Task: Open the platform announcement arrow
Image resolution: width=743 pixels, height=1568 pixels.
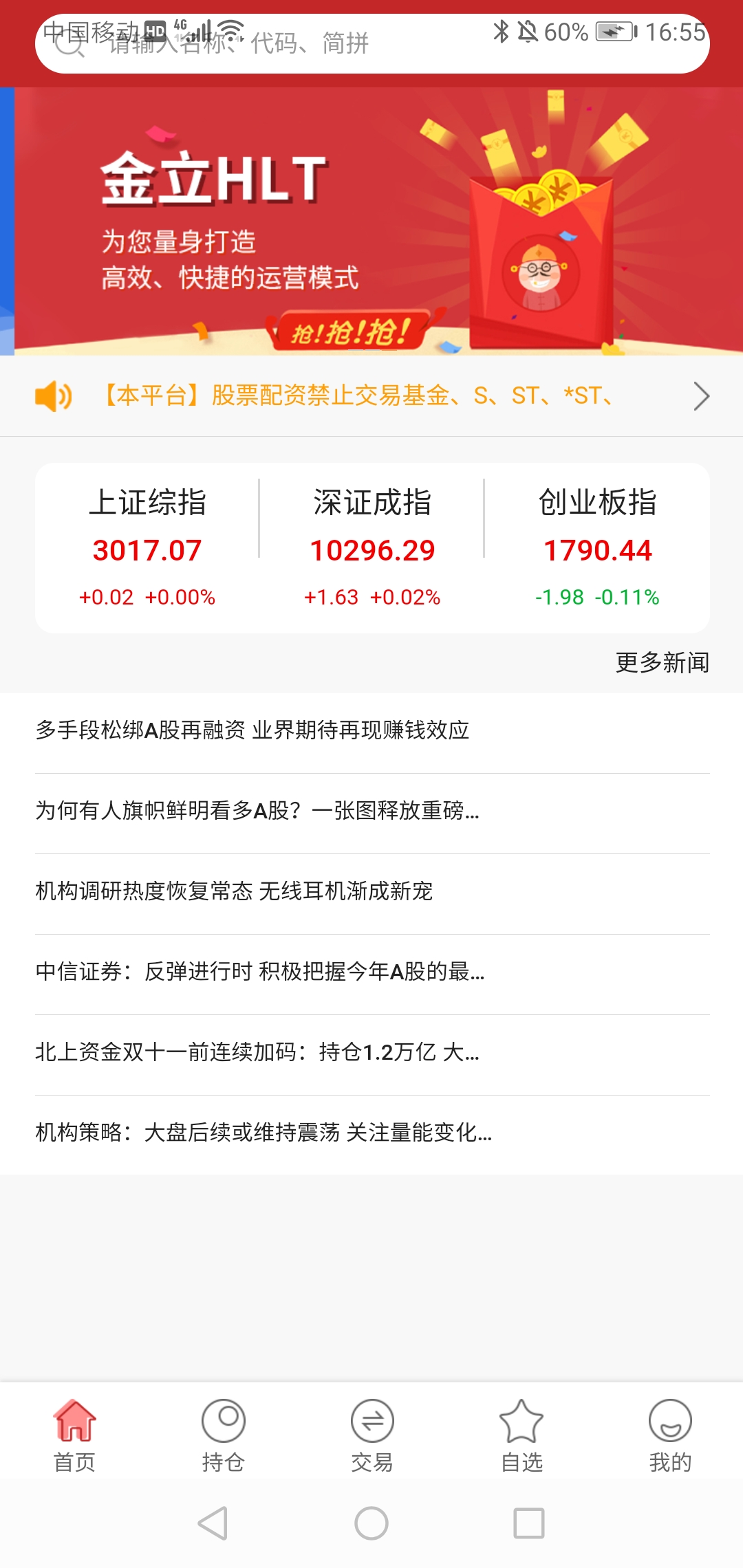Action: (701, 396)
